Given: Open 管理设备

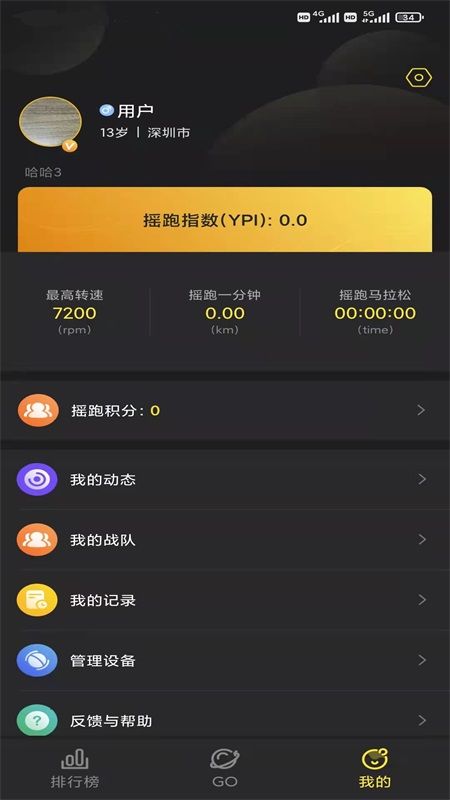Looking at the screenshot, I should [x=225, y=660].
